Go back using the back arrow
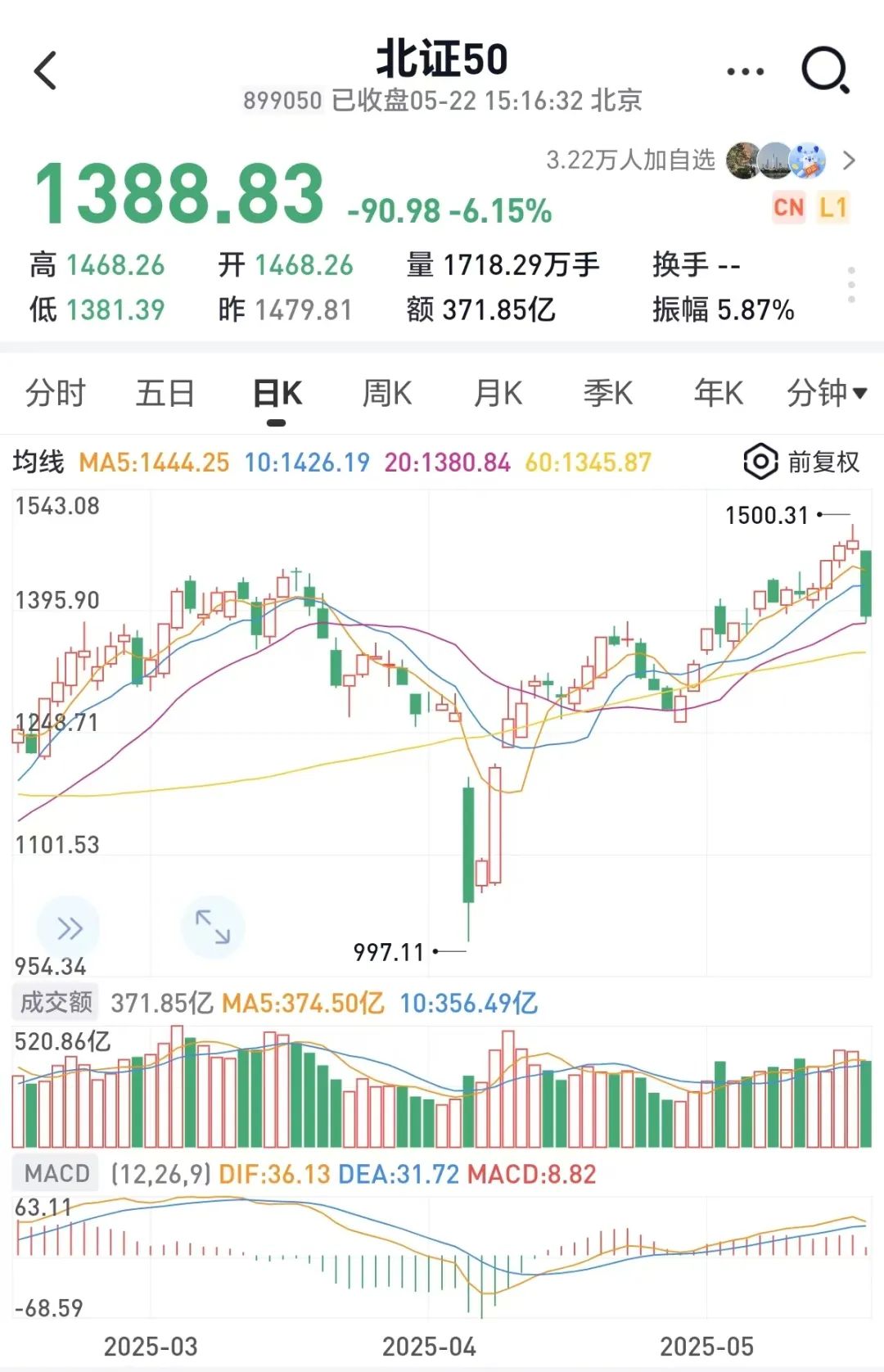This screenshot has height=1372, width=884. 46,71
